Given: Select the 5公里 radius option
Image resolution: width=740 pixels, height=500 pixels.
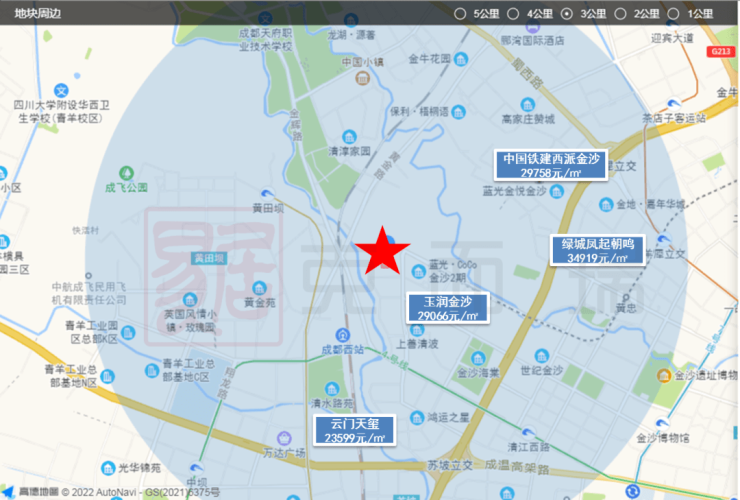Looking at the screenshot, I should [x=461, y=14].
